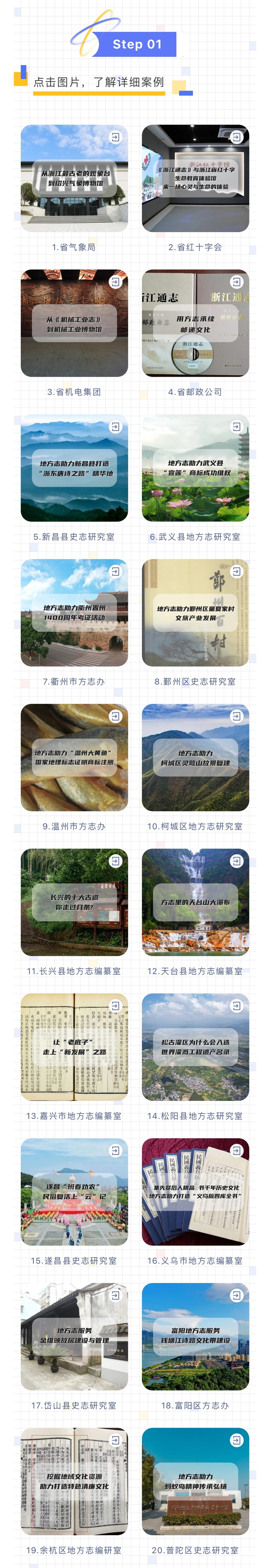Open the 省气象局 case tile
The image size is (270, 1568).
(x=74, y=178)
